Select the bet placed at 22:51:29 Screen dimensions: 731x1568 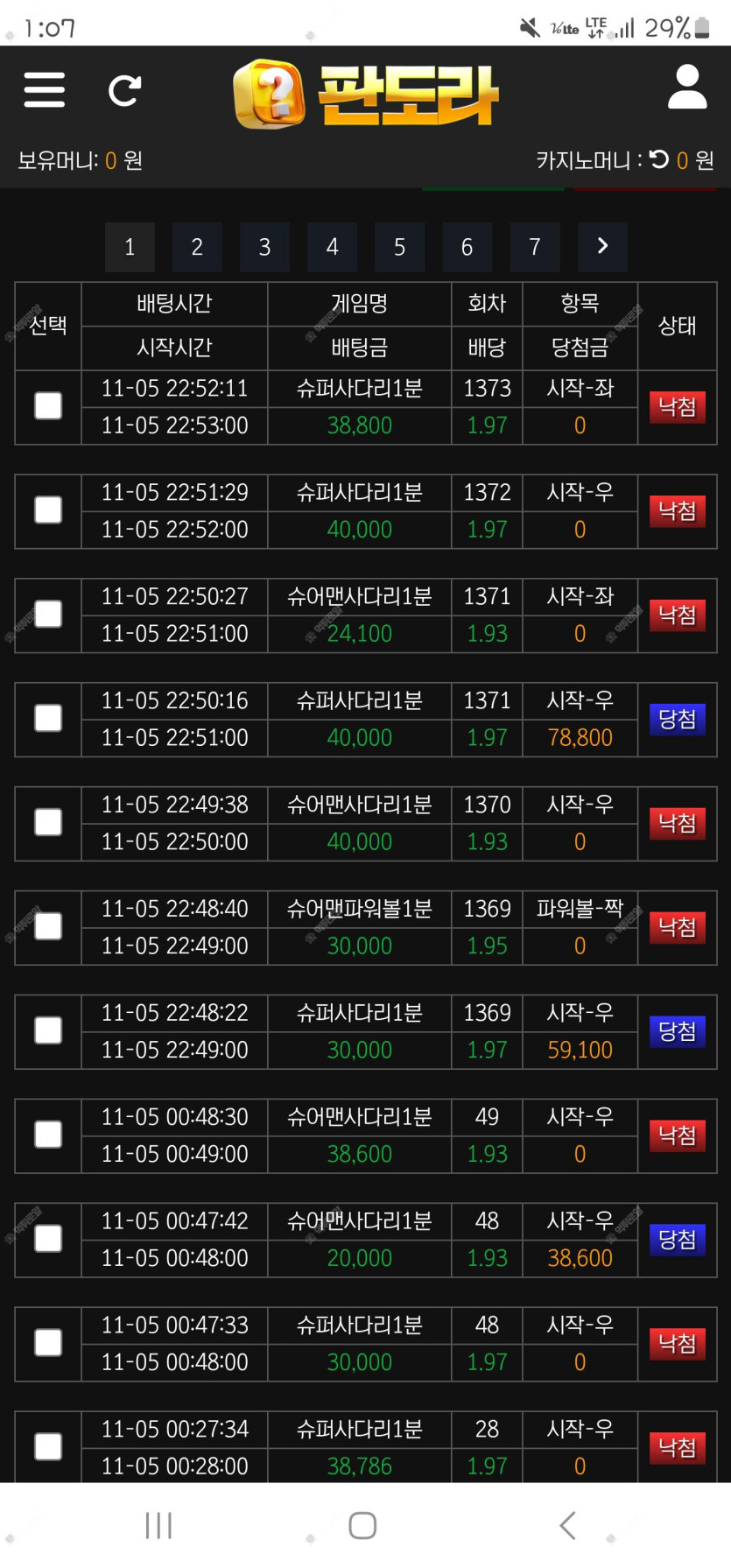tap(48, 510)
